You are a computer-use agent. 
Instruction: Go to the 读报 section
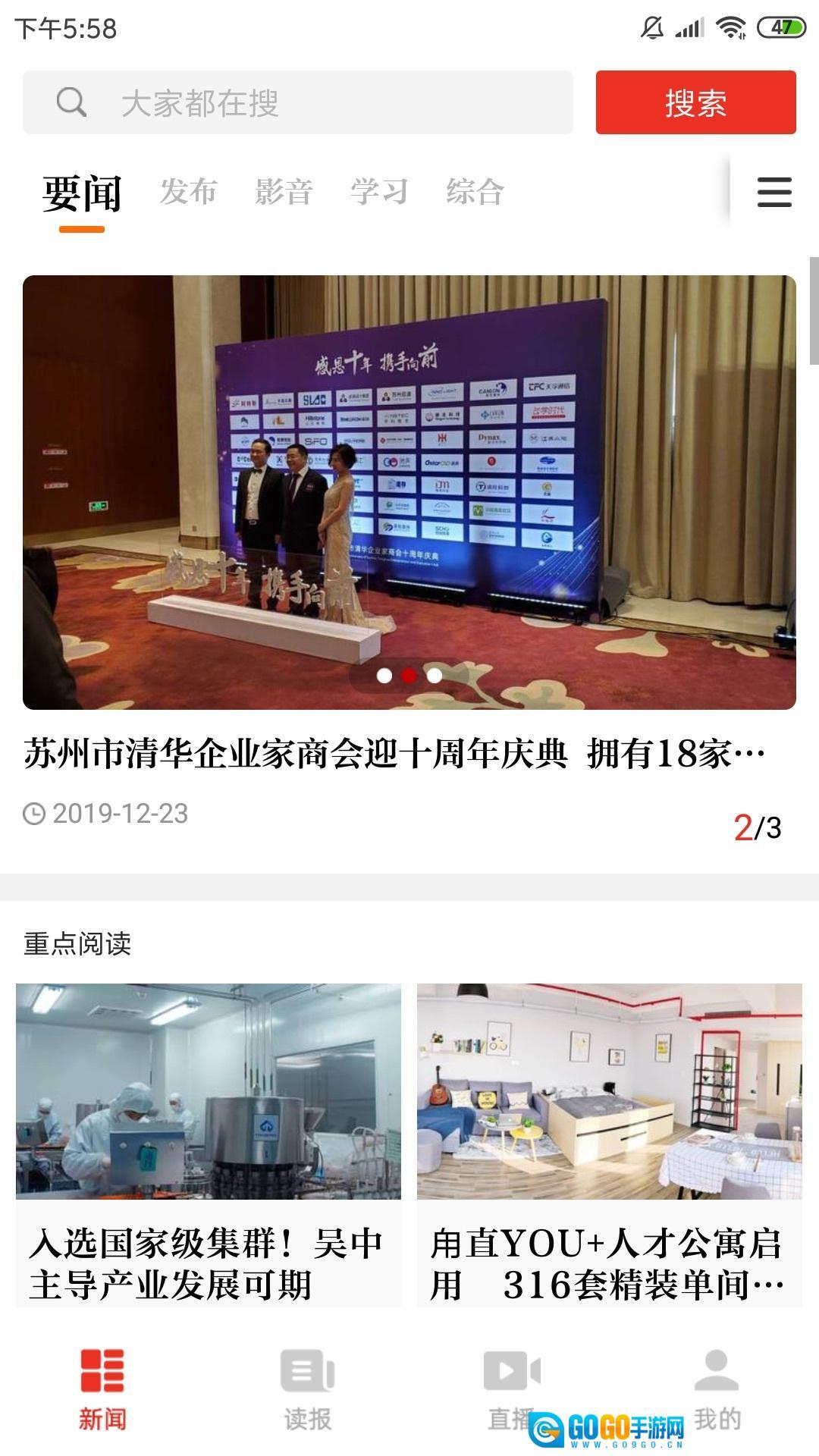[307, 1389]
